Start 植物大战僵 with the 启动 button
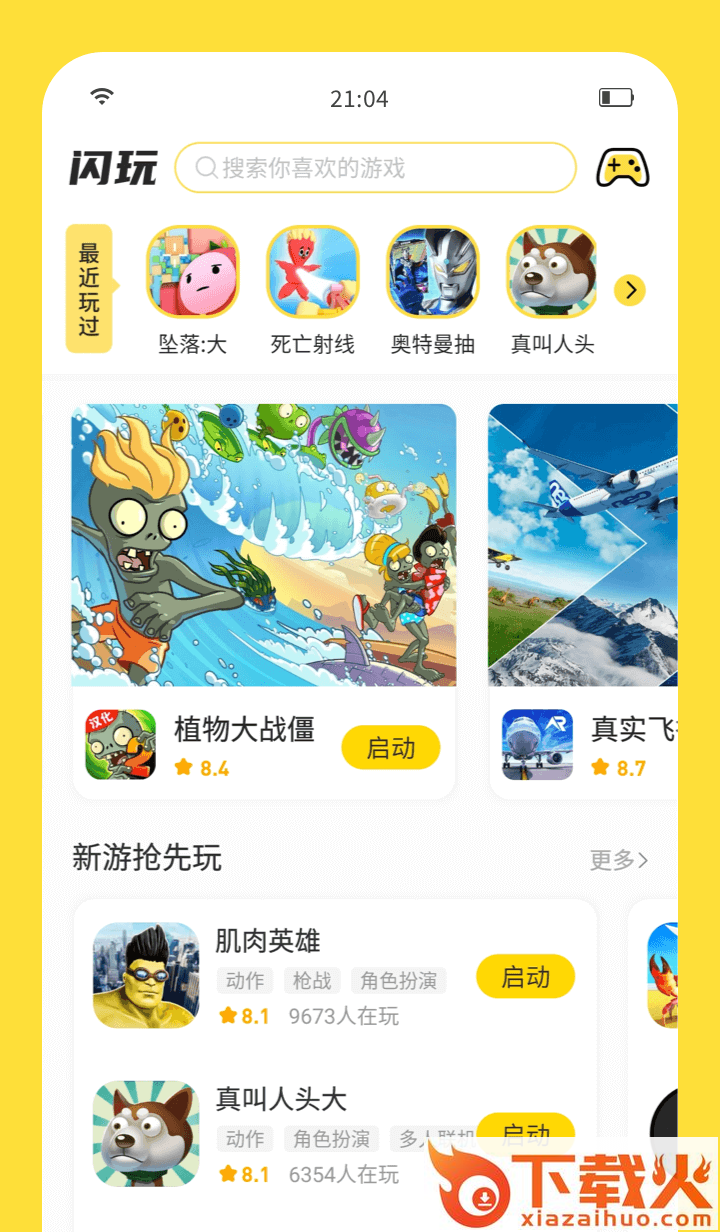Image resolution: width=720 pixels, height=1232 pixels. [391, 747]
